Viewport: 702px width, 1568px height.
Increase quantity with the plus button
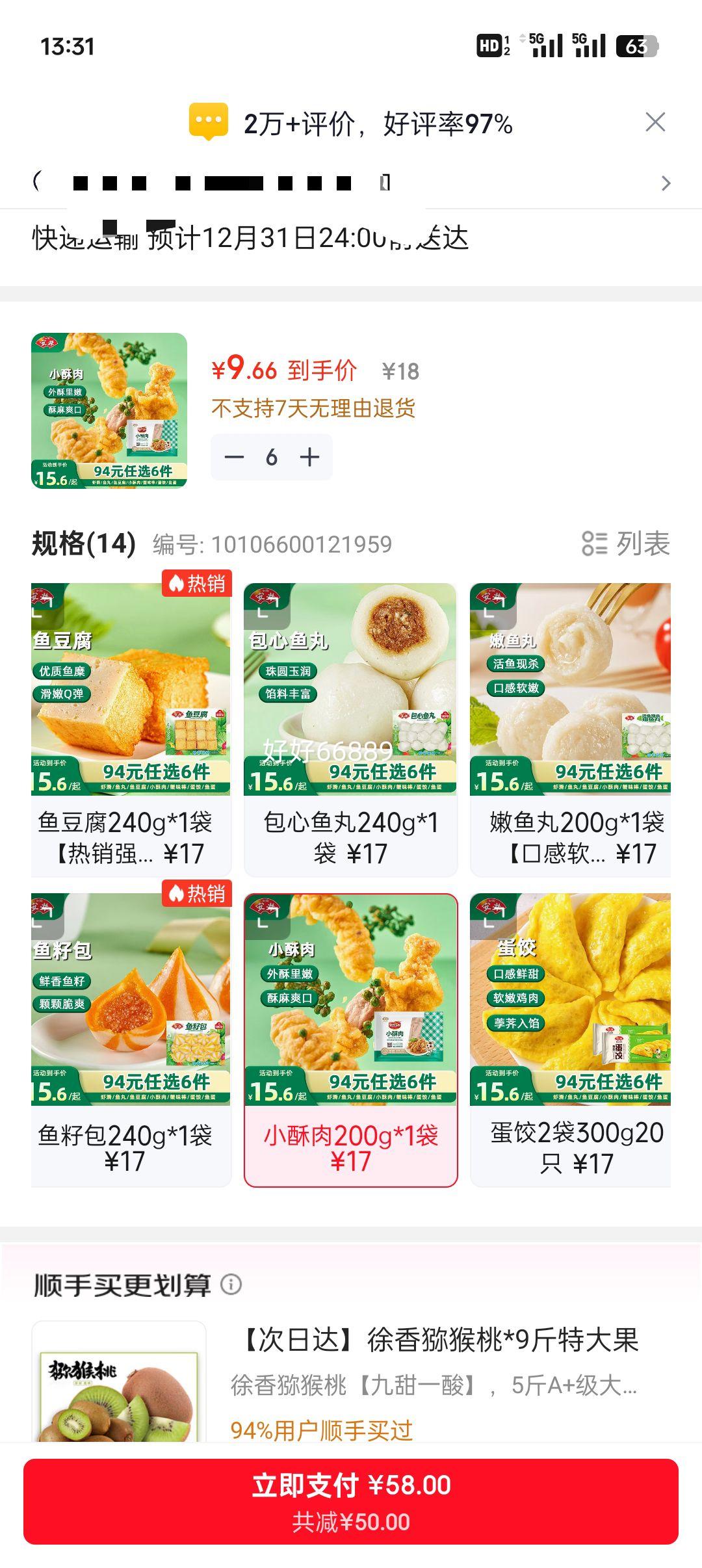click(x=309, y=457)
